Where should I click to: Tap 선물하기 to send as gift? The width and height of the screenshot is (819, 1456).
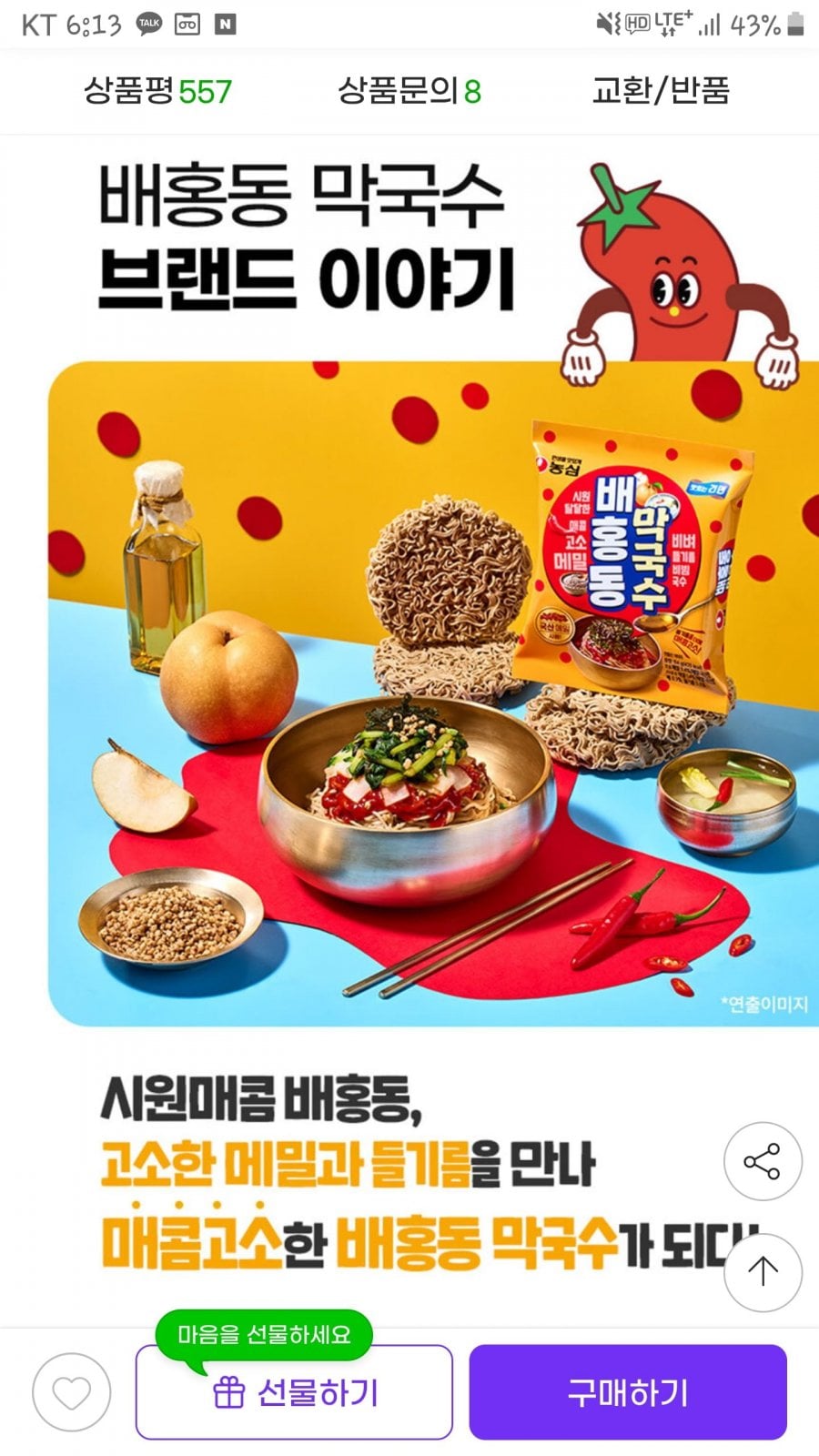pyautogui.click(x=294, y=1392)
